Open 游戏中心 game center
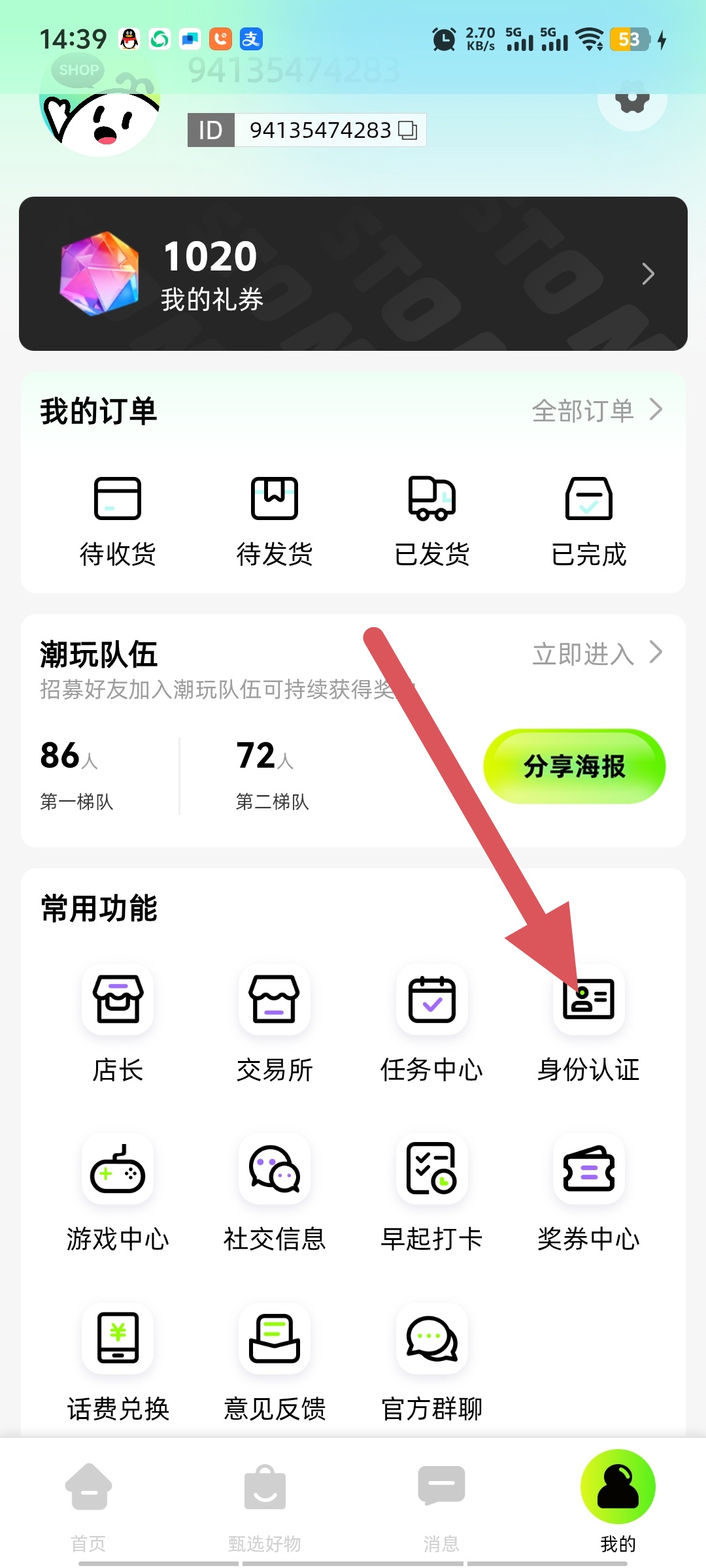706x1568 pixels. pyautogui.click(x=118, y=1192)
